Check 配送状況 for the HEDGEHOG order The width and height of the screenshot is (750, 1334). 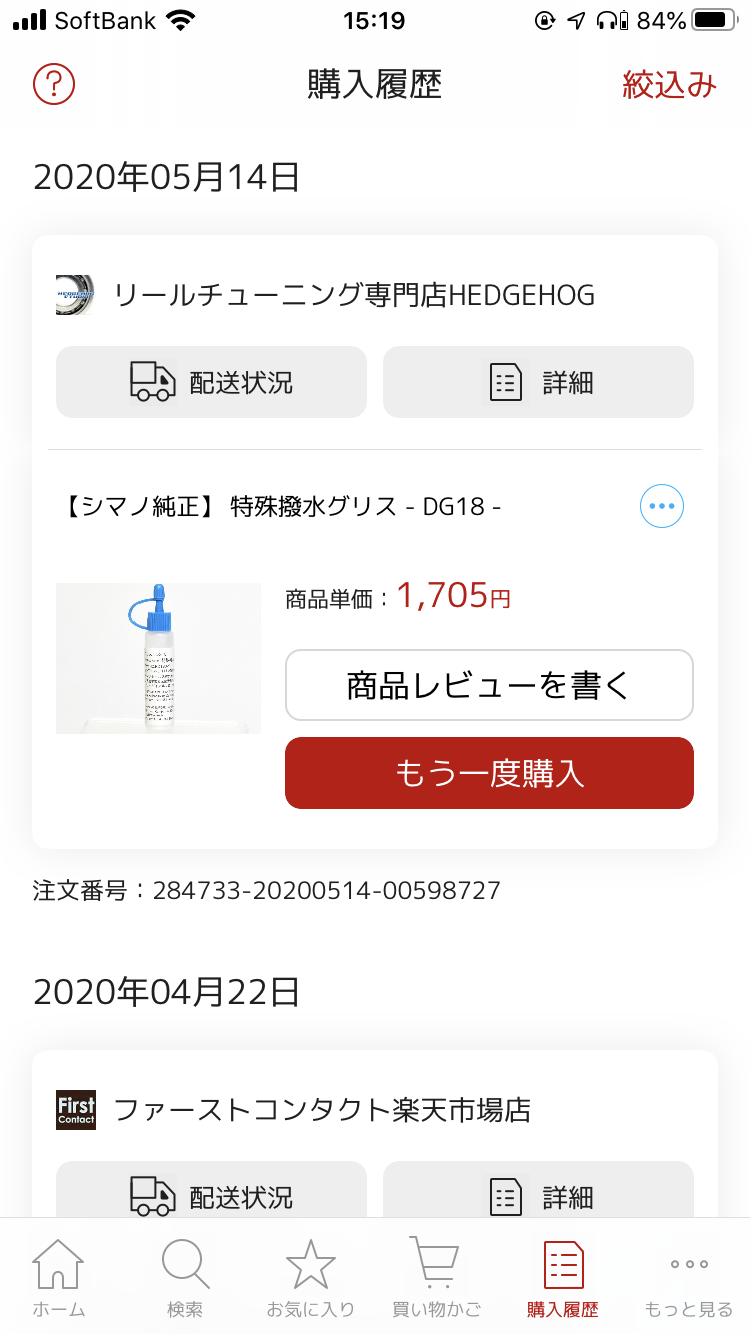click(211, 382)
